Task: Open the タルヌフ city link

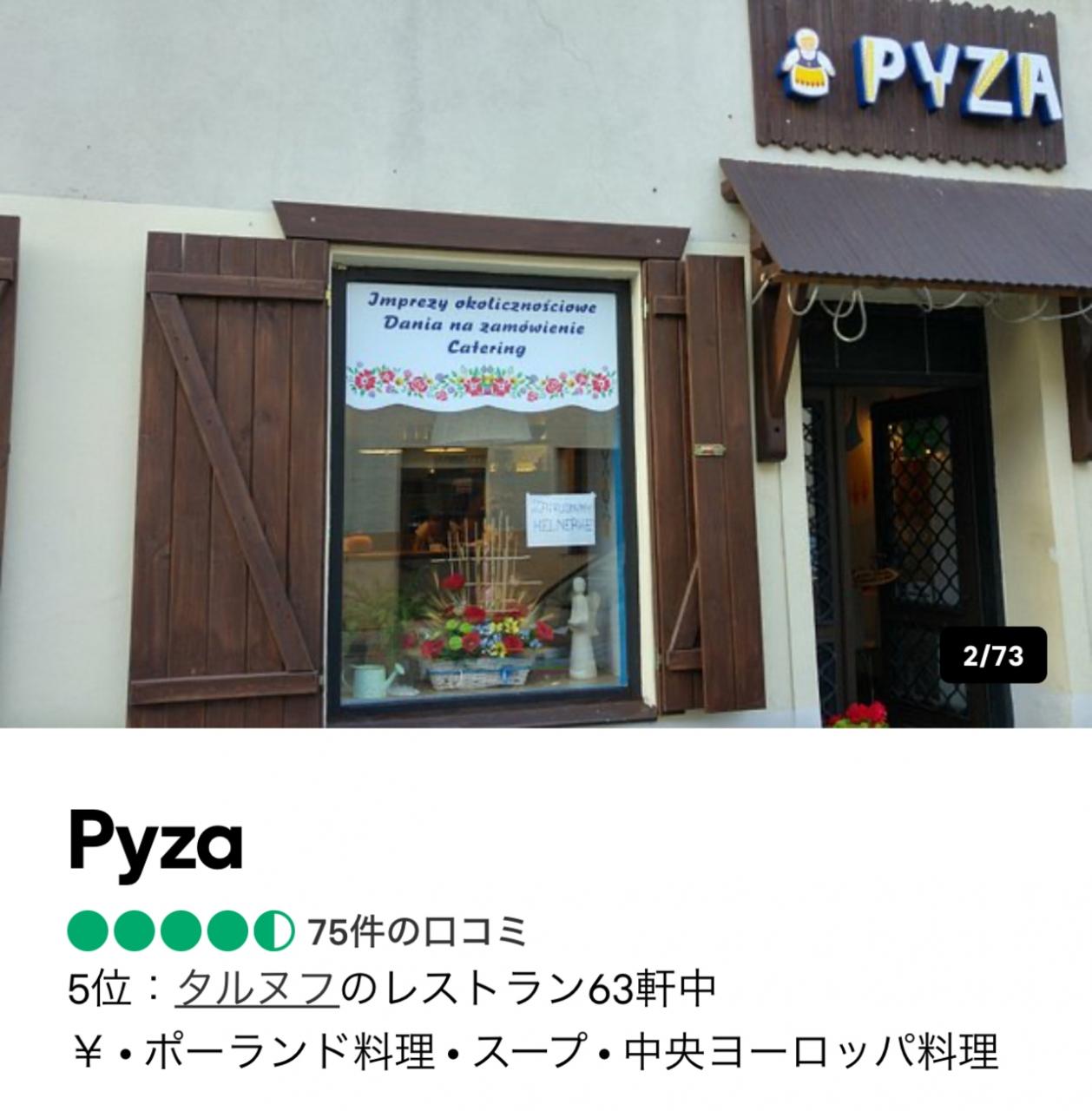Action: click(x=257, y=989)
